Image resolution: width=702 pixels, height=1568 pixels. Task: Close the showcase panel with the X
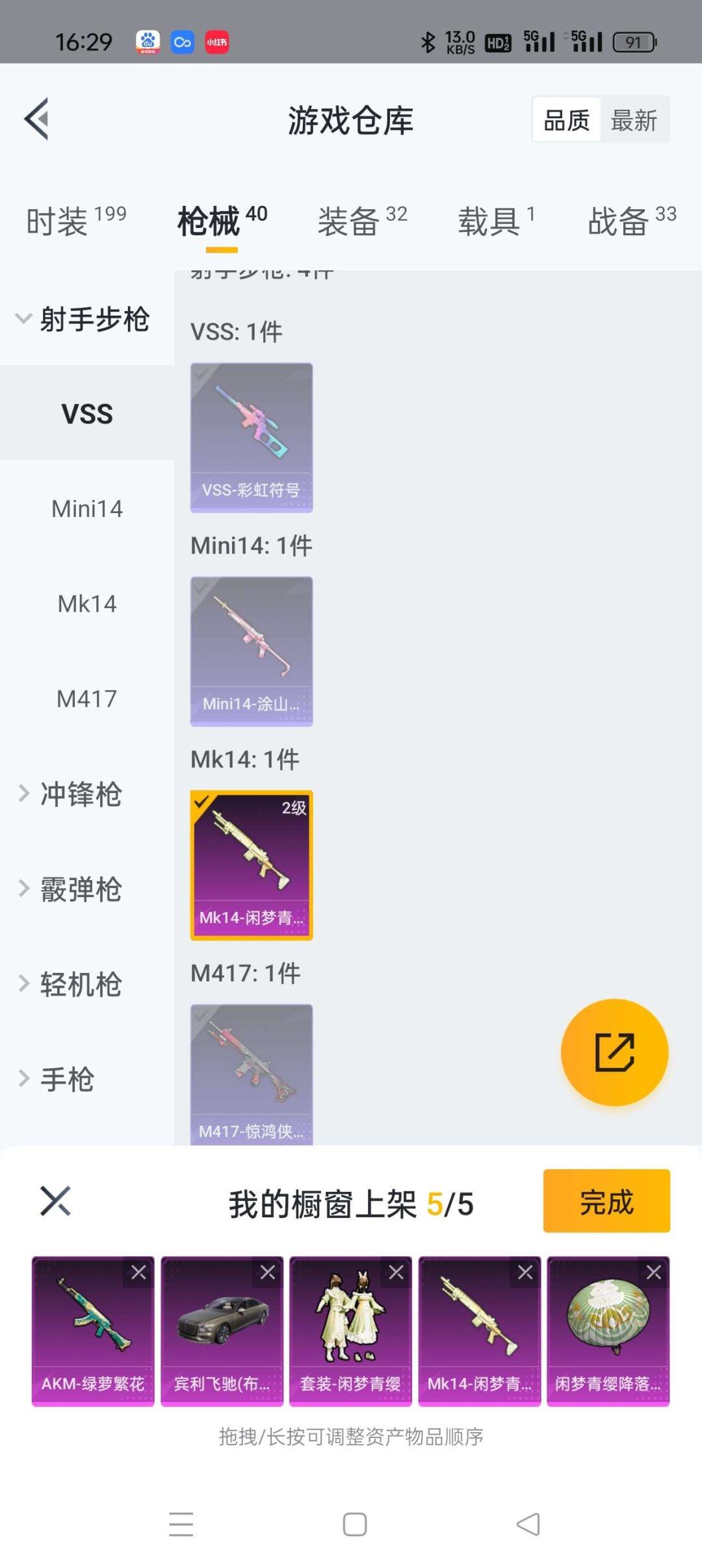pyautogui.click(x=57, y=1202)
